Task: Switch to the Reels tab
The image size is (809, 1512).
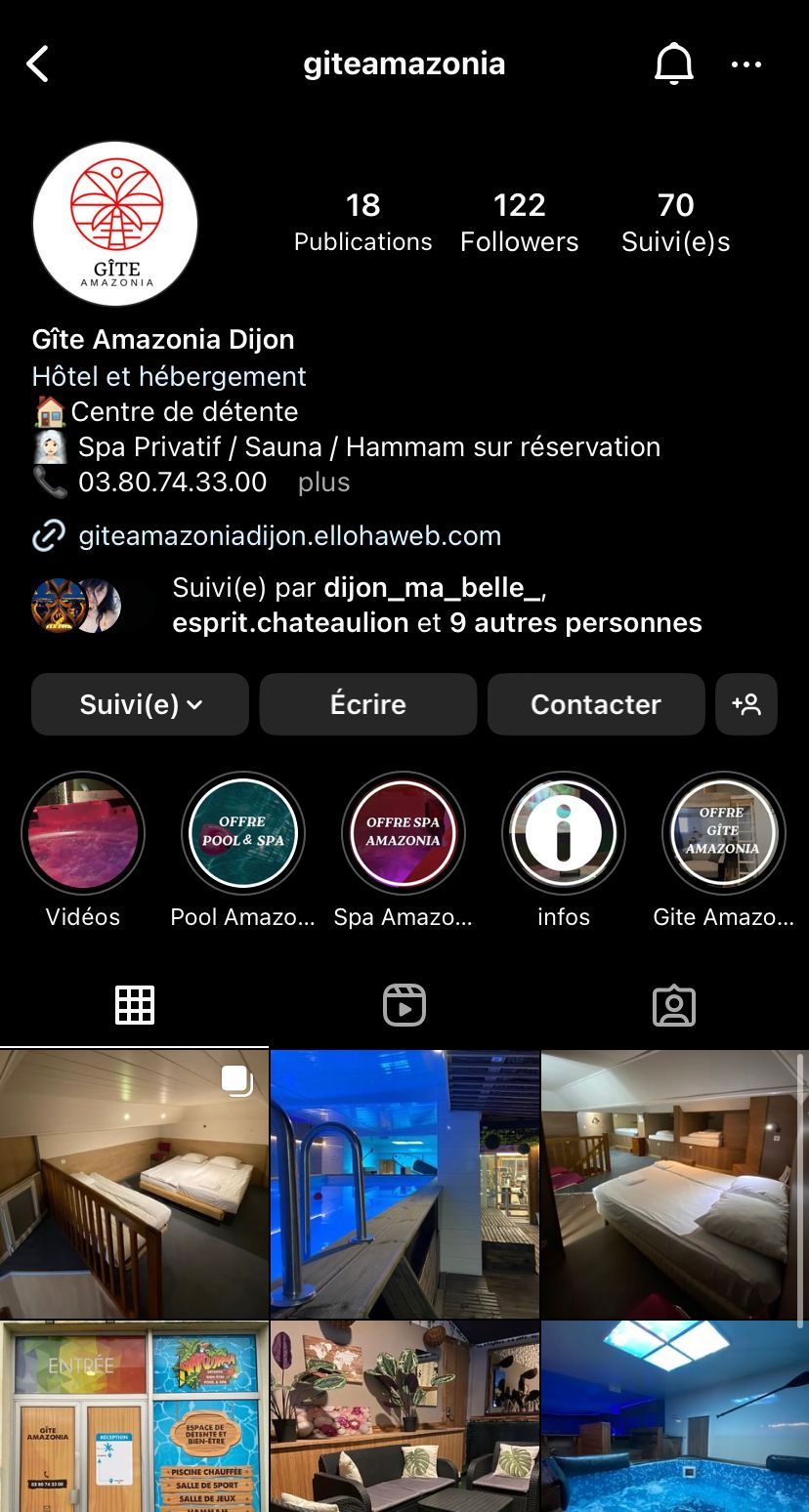Action: pyautogui.click(x=404, y=1005)
